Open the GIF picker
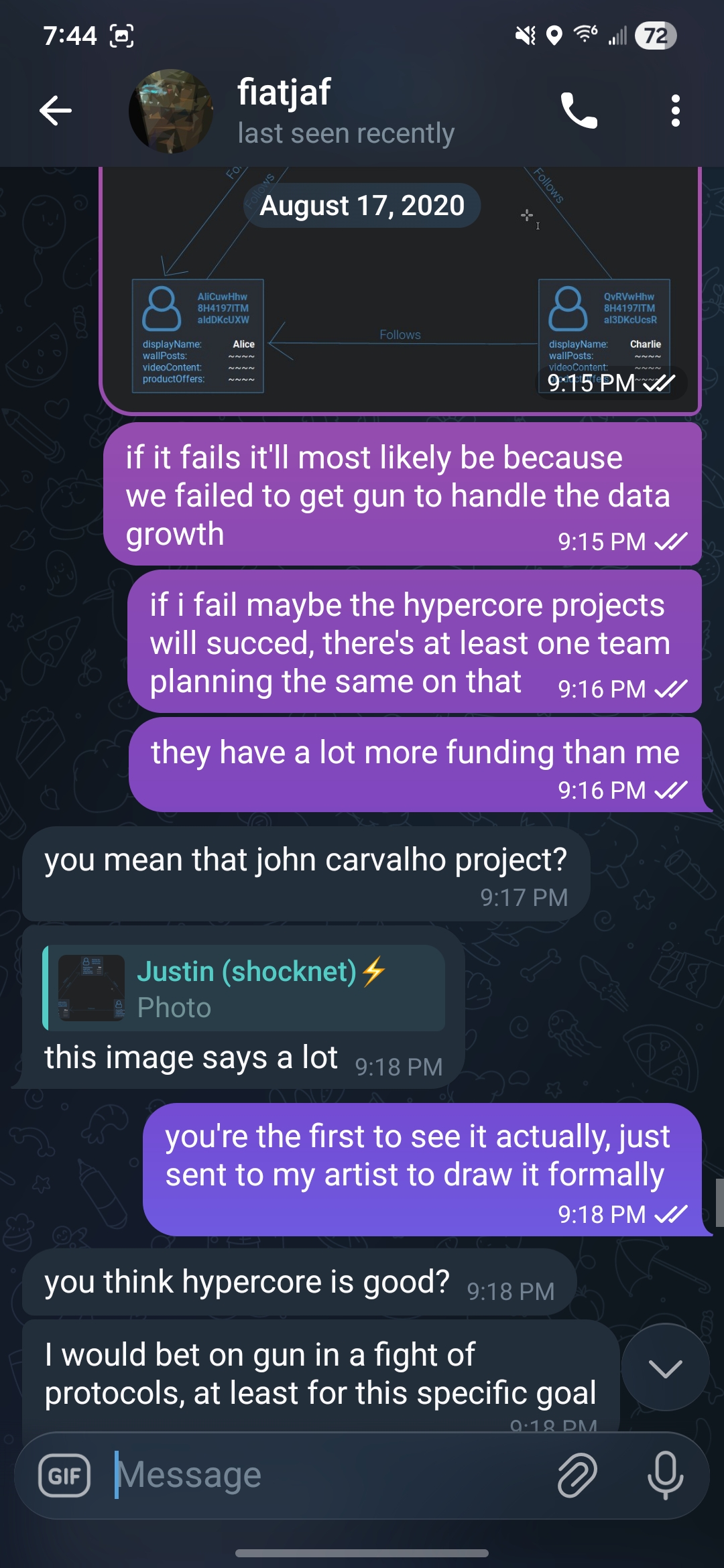This screenshot has width=724, height=1568. pyautogui.click(x=65, y=1476)
